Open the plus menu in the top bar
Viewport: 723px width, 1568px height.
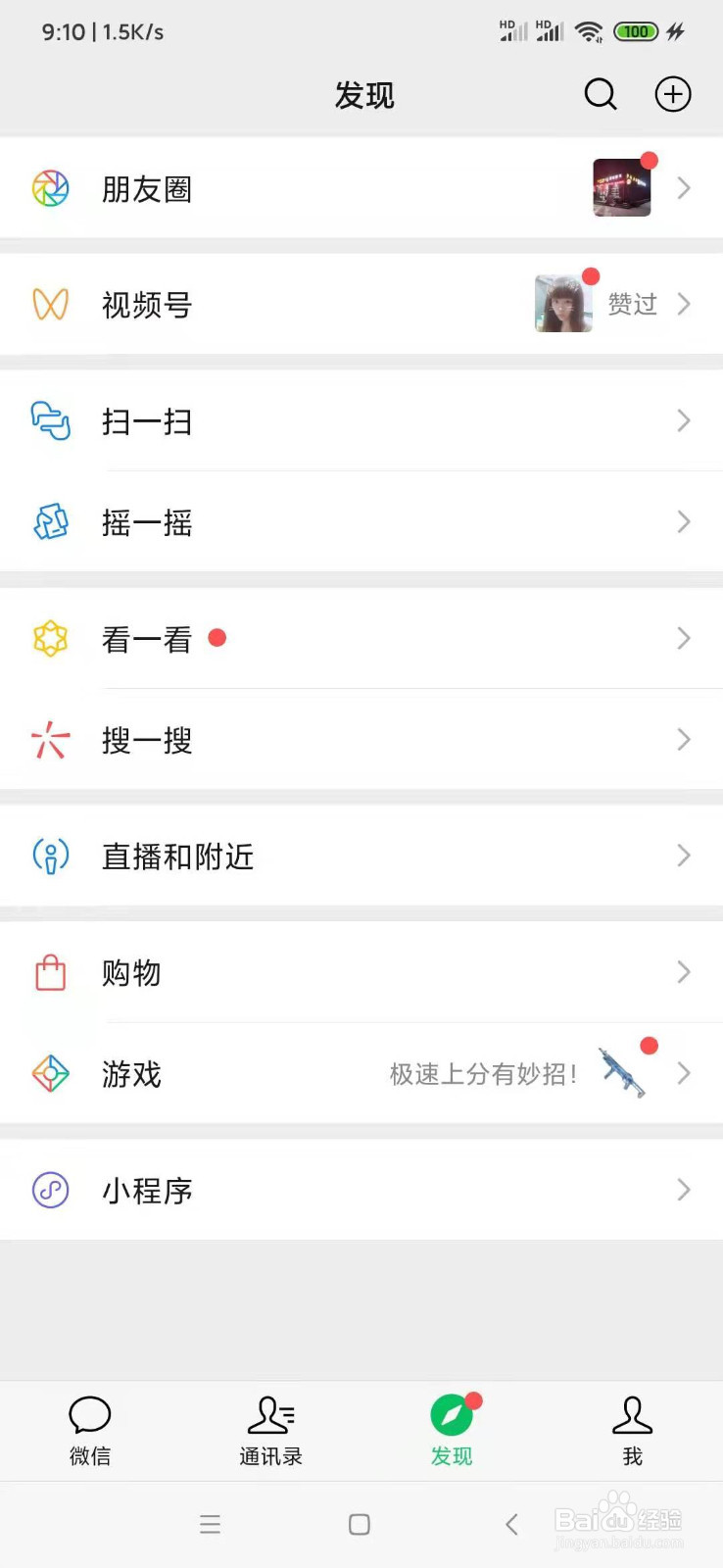click(672, 95)
